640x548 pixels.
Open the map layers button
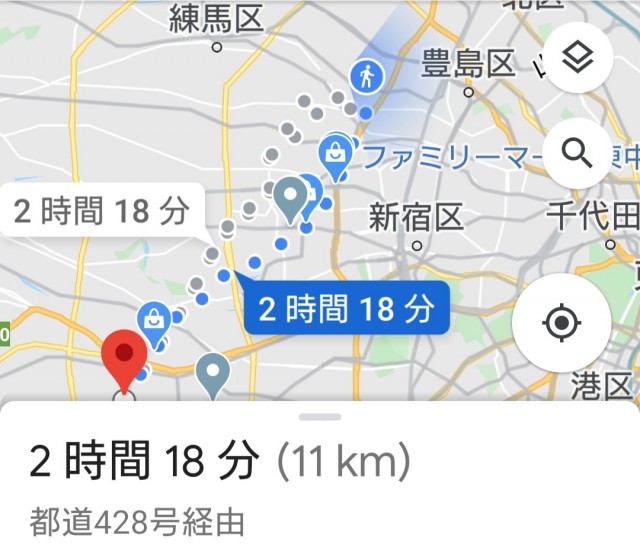point(577,59)
